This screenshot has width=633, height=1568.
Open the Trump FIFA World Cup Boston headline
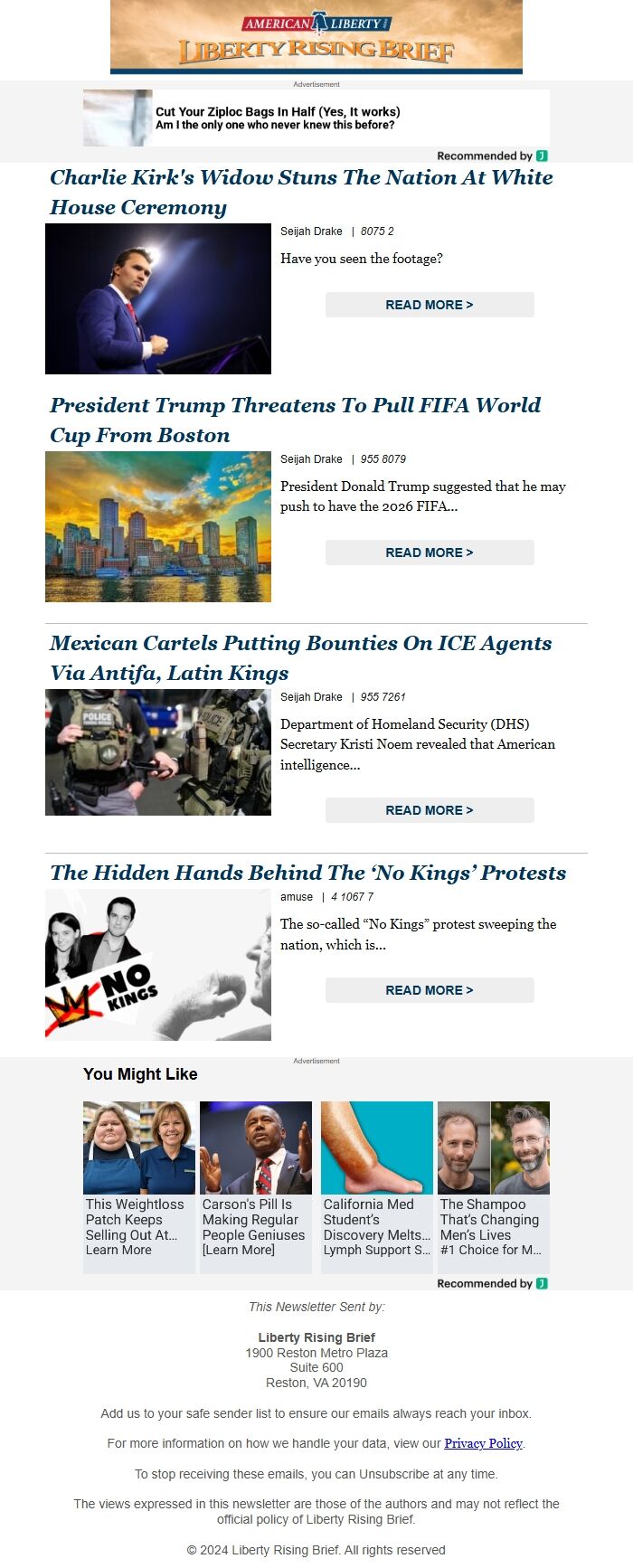[295, 420]
